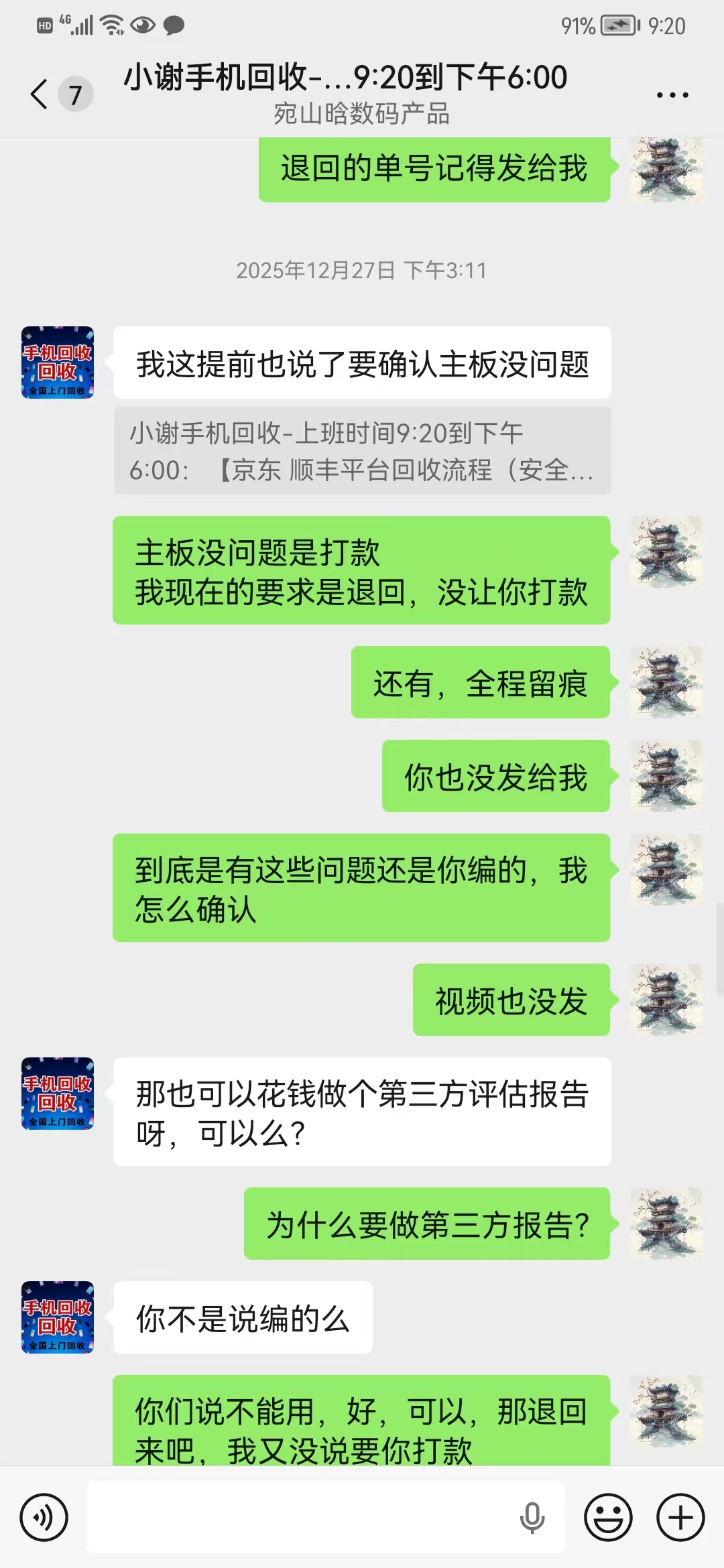724x1568 pixels.
Task: Start voice-to-text with the microphone icon
Action: [532, 1517]
